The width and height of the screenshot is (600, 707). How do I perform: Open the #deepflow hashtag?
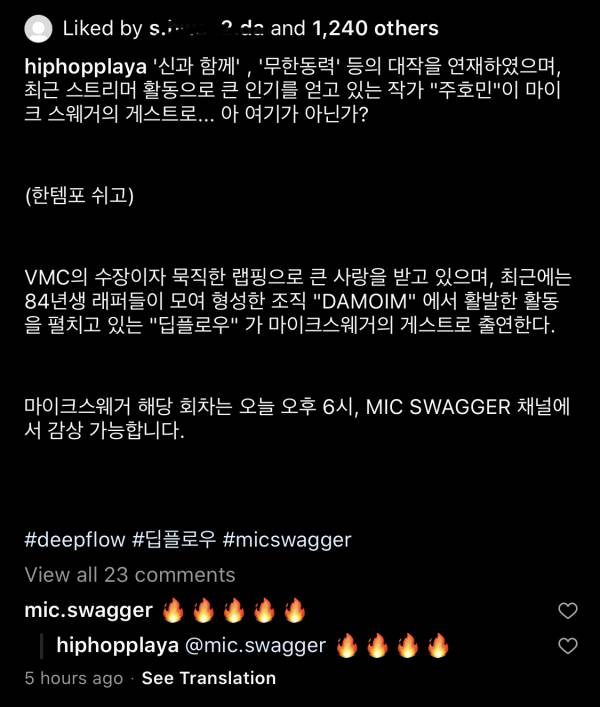tap(75, 540)
